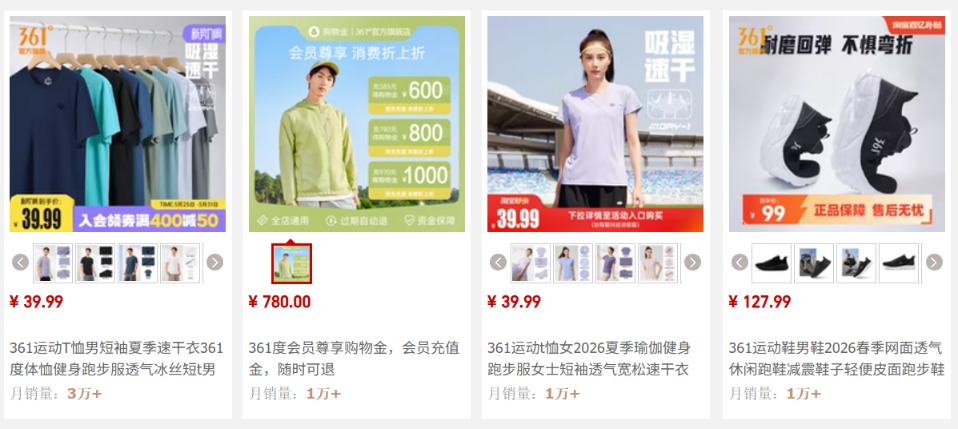Screen dimensions: 958x429
Task: Open title link 361度会员尊享购物金
Action: (354, 359)
